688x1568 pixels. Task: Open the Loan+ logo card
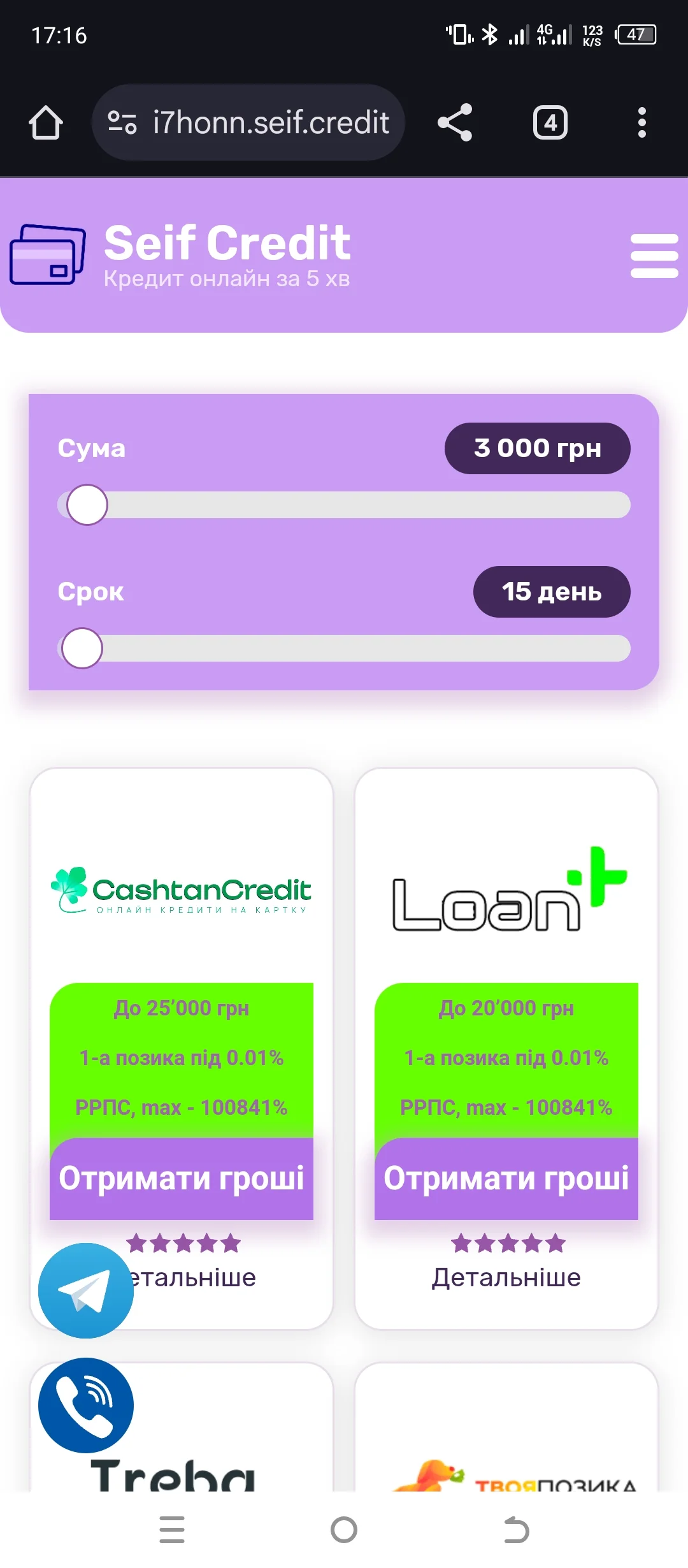[506, 890]
